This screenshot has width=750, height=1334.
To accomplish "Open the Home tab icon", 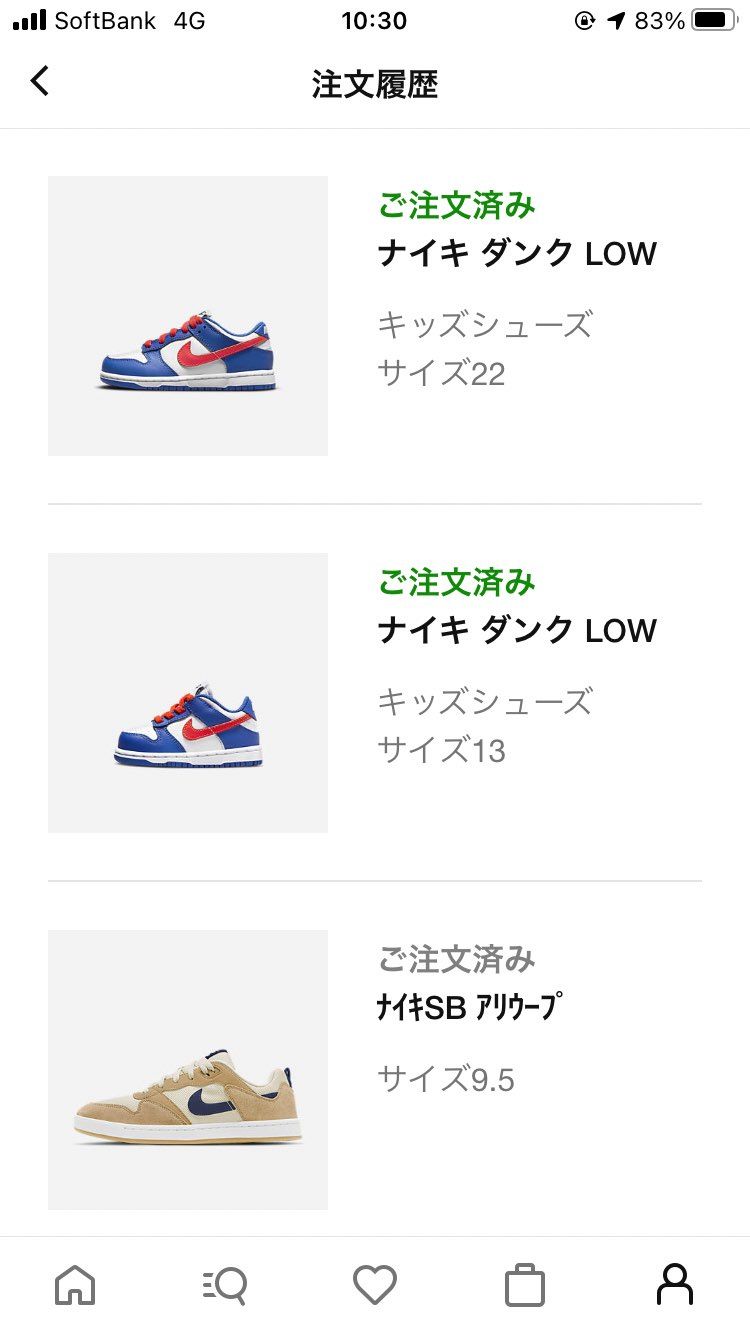I will click(x=75, y=1283).
